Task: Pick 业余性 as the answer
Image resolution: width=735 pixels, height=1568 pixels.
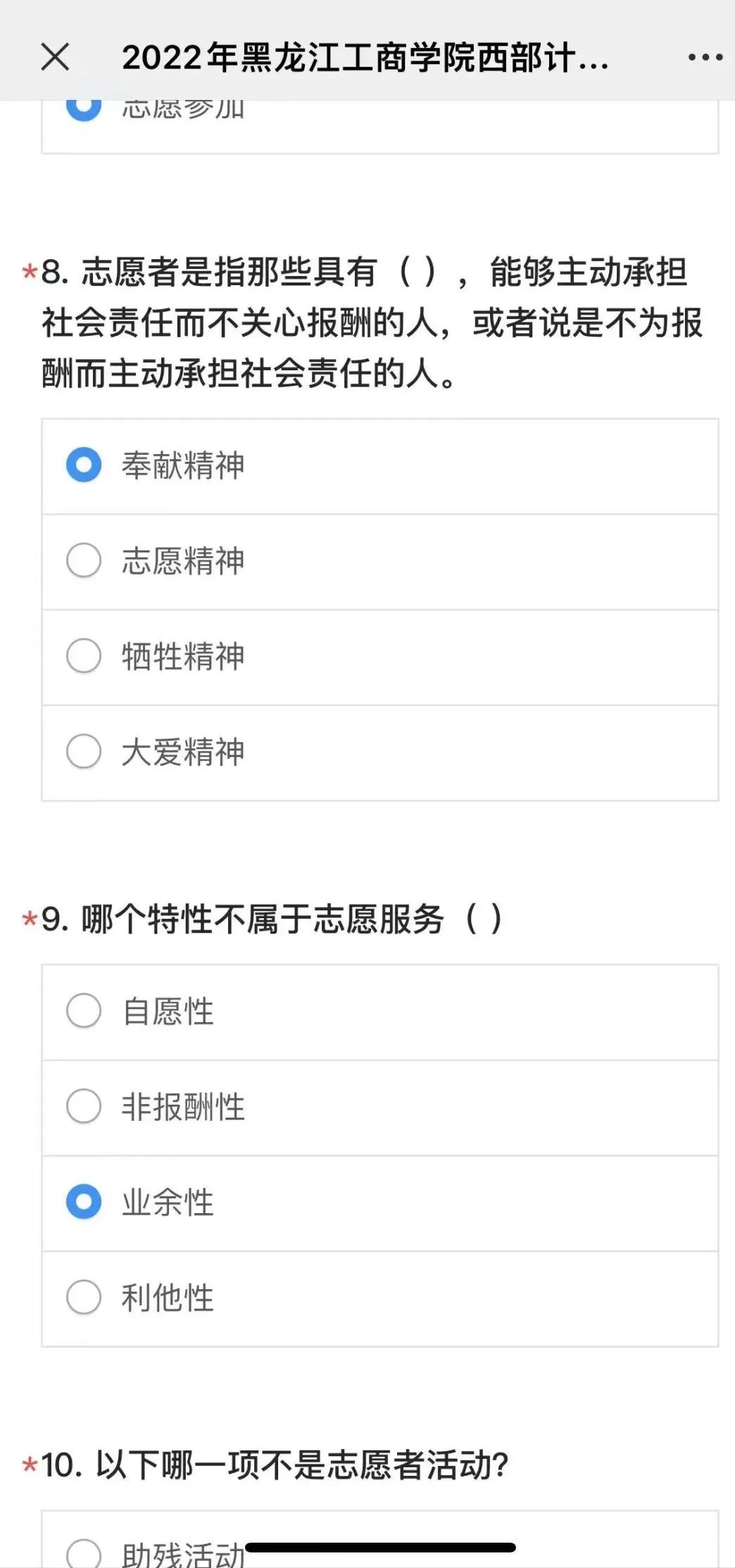Action: tap(380, 1203)
